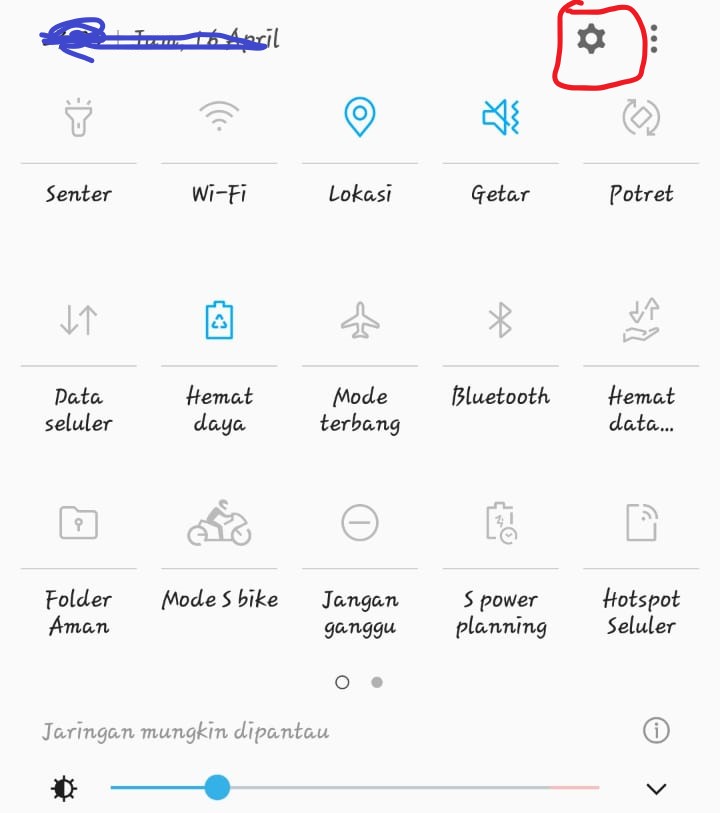Image resolution: width=720 pixels, height=813 pixels.
Task: Turn on S power planning
Action: pos(500,523)
